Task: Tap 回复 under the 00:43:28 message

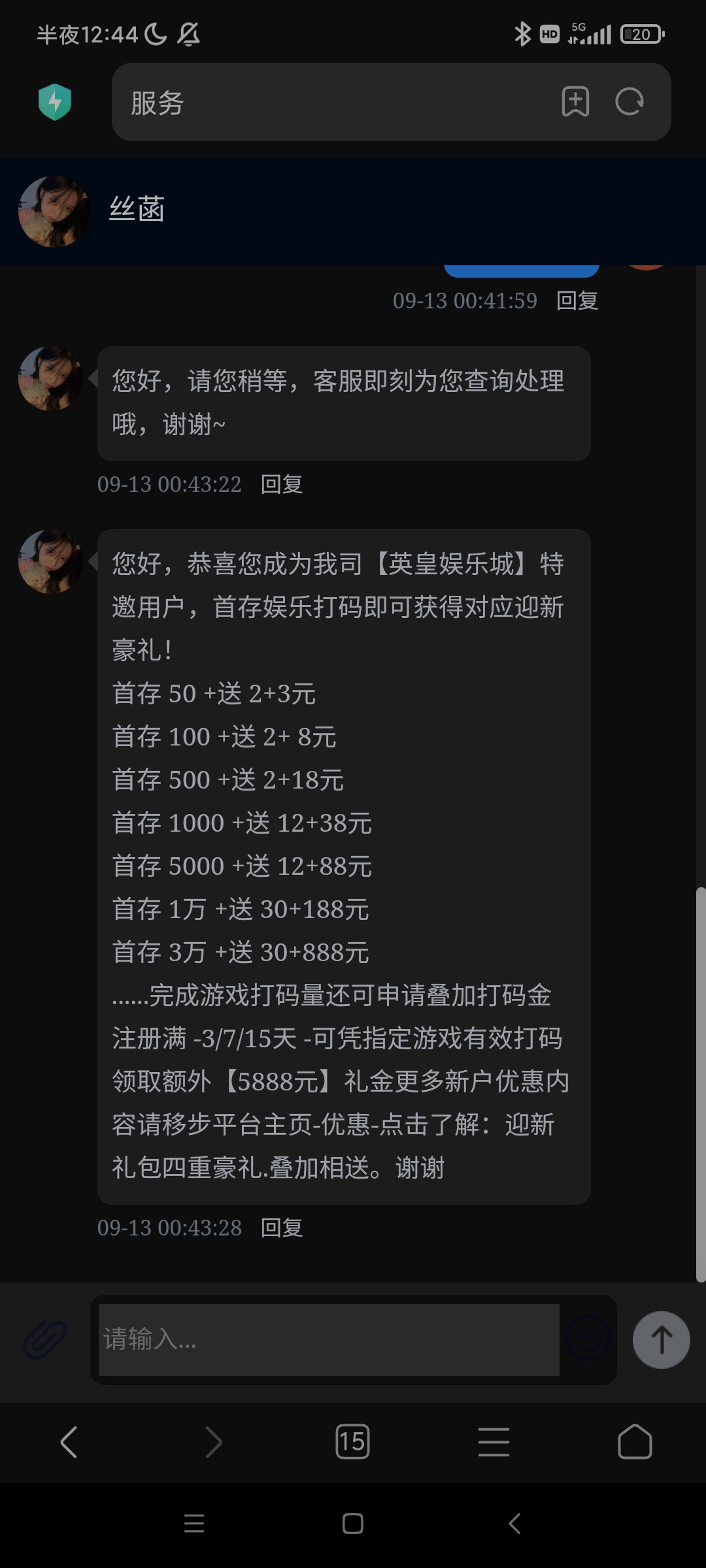Action: pos(282,1228)
